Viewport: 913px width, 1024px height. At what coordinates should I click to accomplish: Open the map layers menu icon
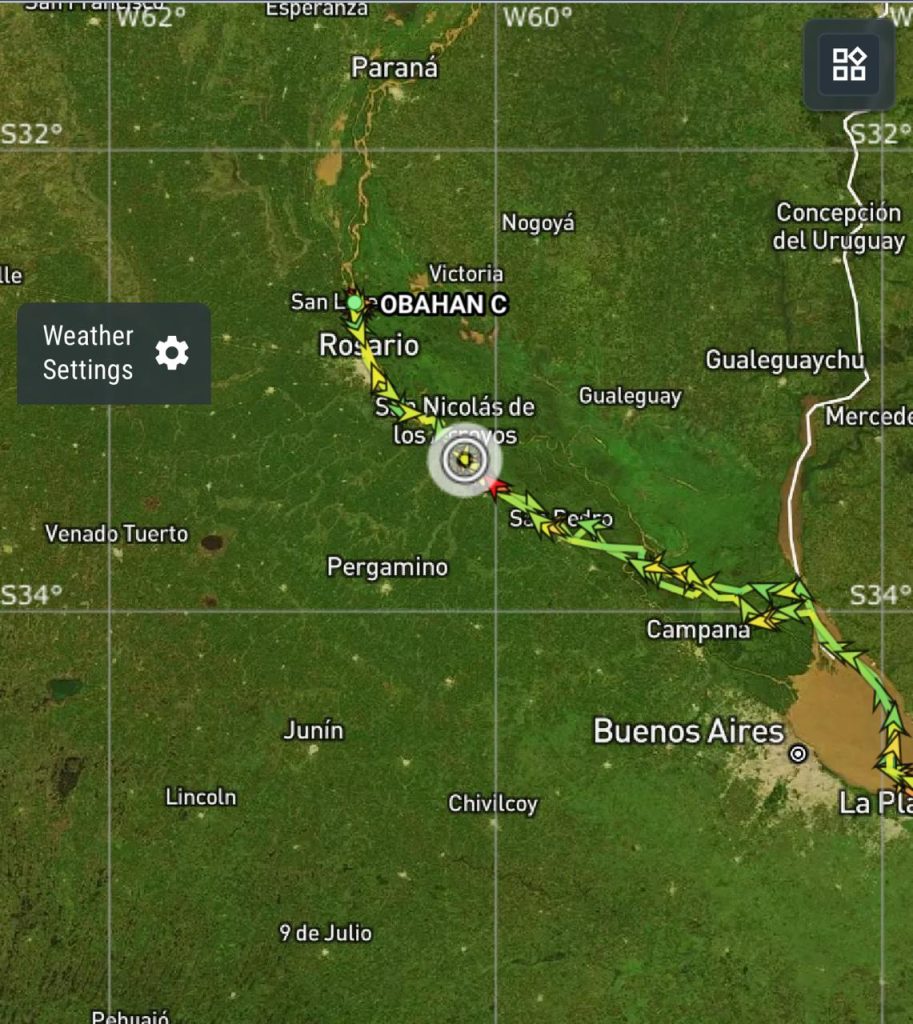[x=849, y=64]
